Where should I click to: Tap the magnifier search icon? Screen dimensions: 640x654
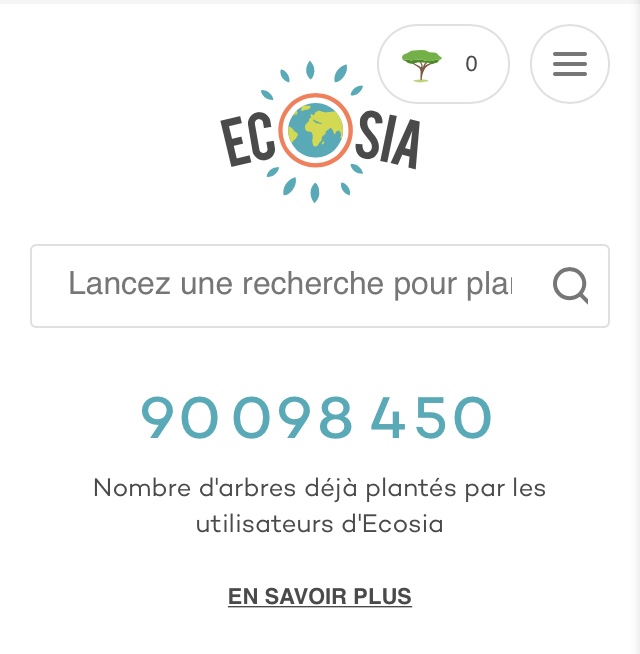click(571, 286)
